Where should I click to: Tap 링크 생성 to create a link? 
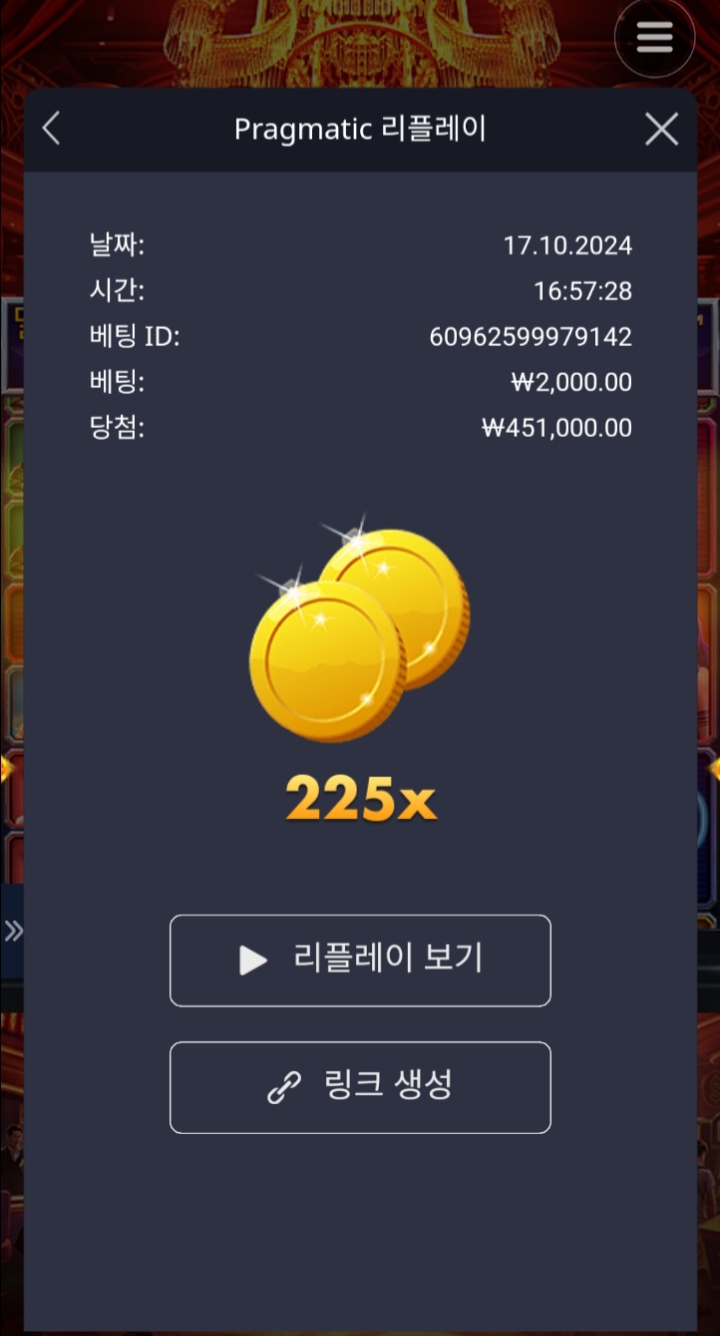[x=360, y=1087]
